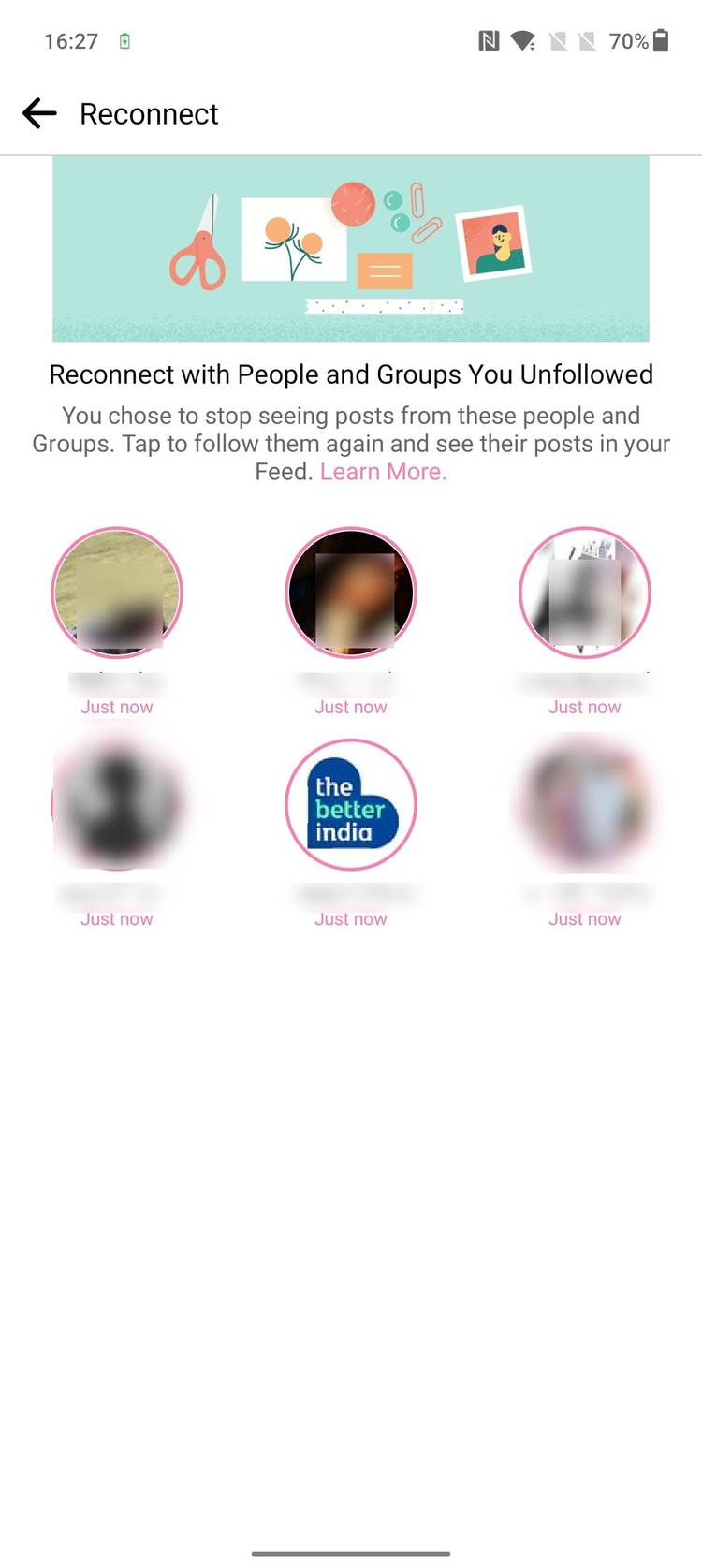Viewport: 702px width, 1568px height.
Task: Open the Learn More link
Action: (x=383, y=472)
